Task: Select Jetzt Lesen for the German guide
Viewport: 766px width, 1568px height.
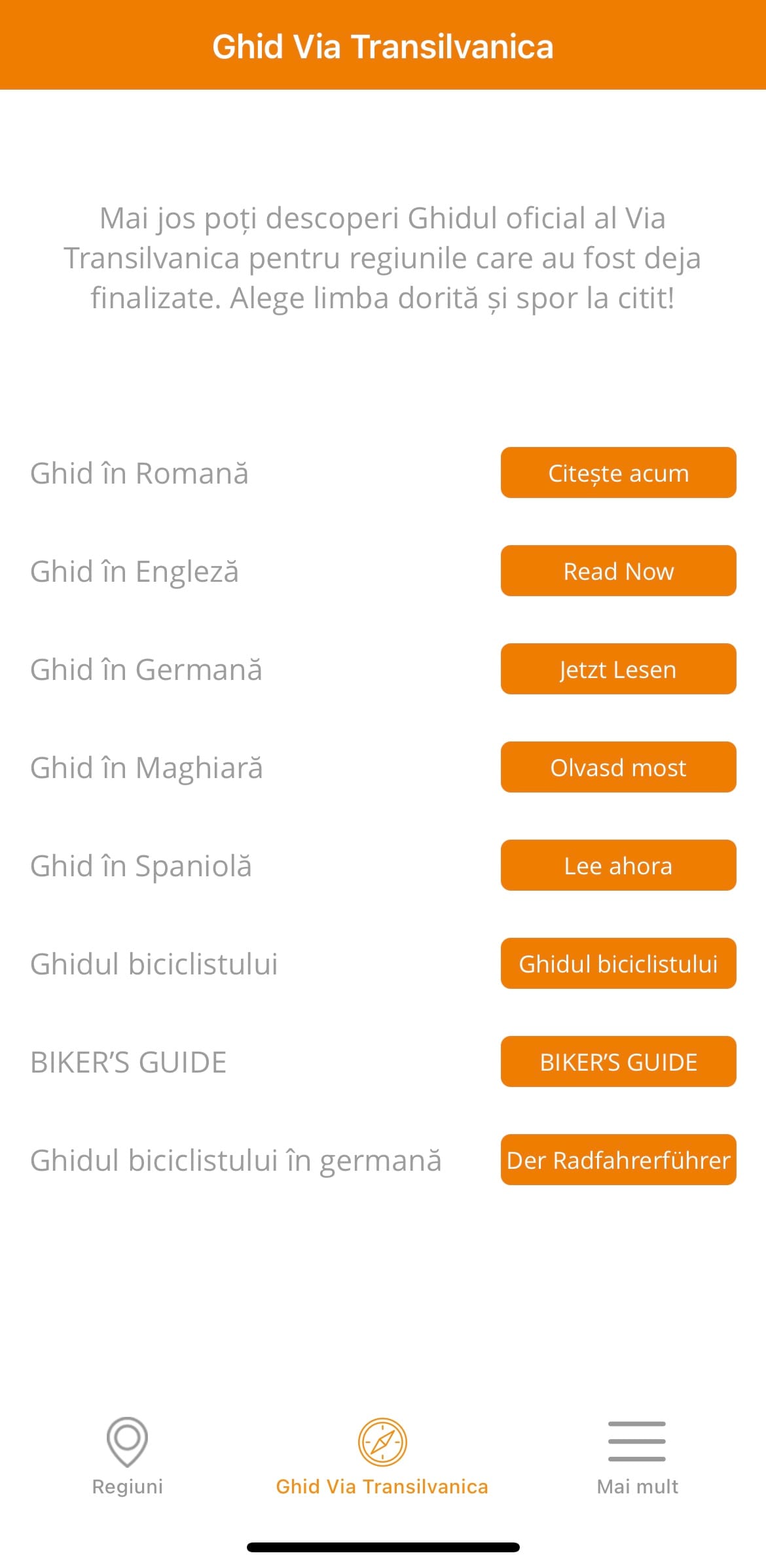Action: click(618, 669)
